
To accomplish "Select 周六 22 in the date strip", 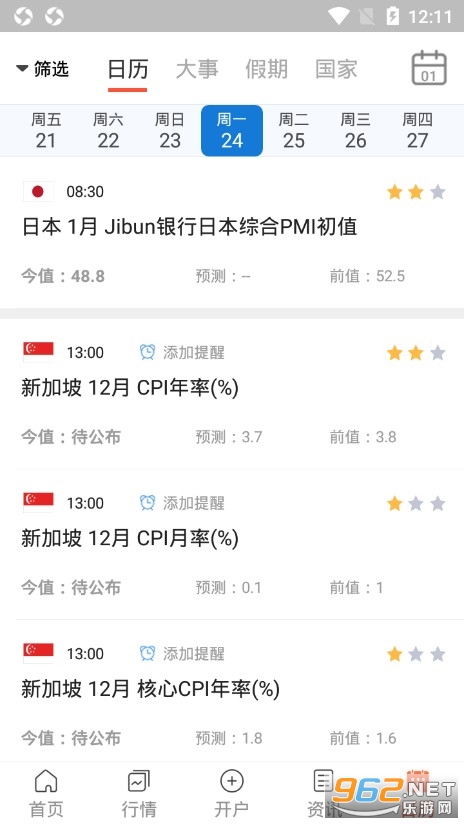I will coord(108,130).
